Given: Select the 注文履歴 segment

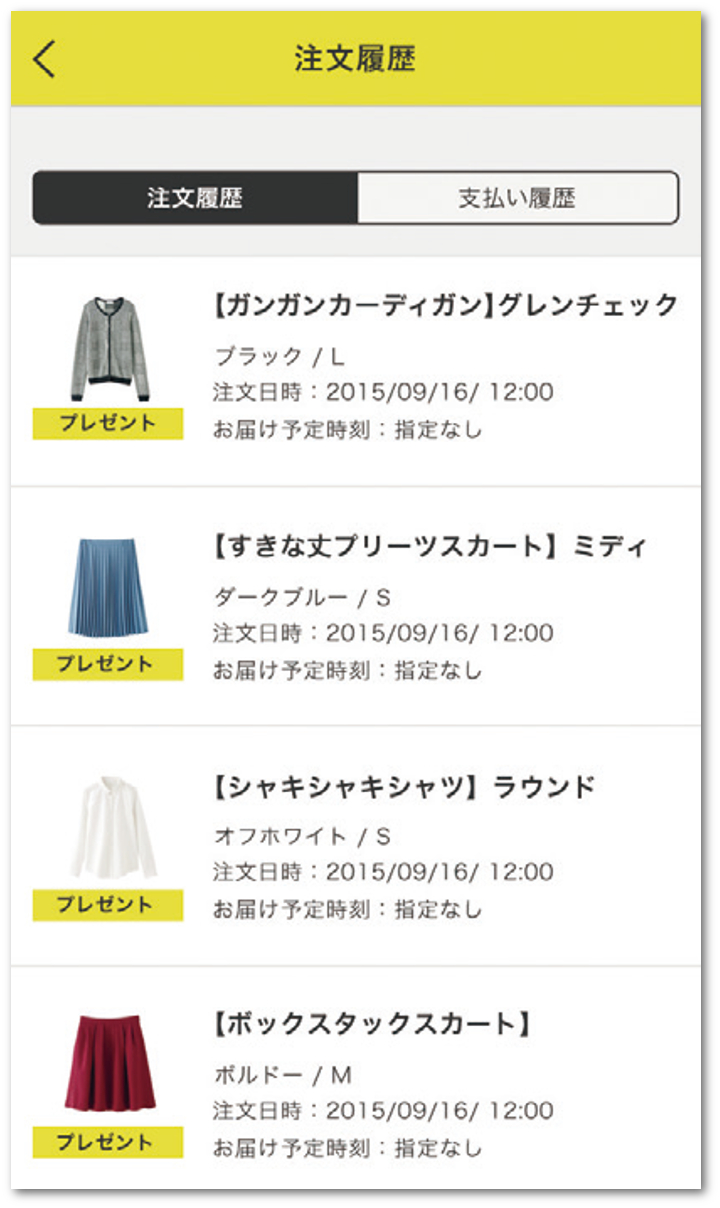Looking at the screenshot, I should coord(195,198).
